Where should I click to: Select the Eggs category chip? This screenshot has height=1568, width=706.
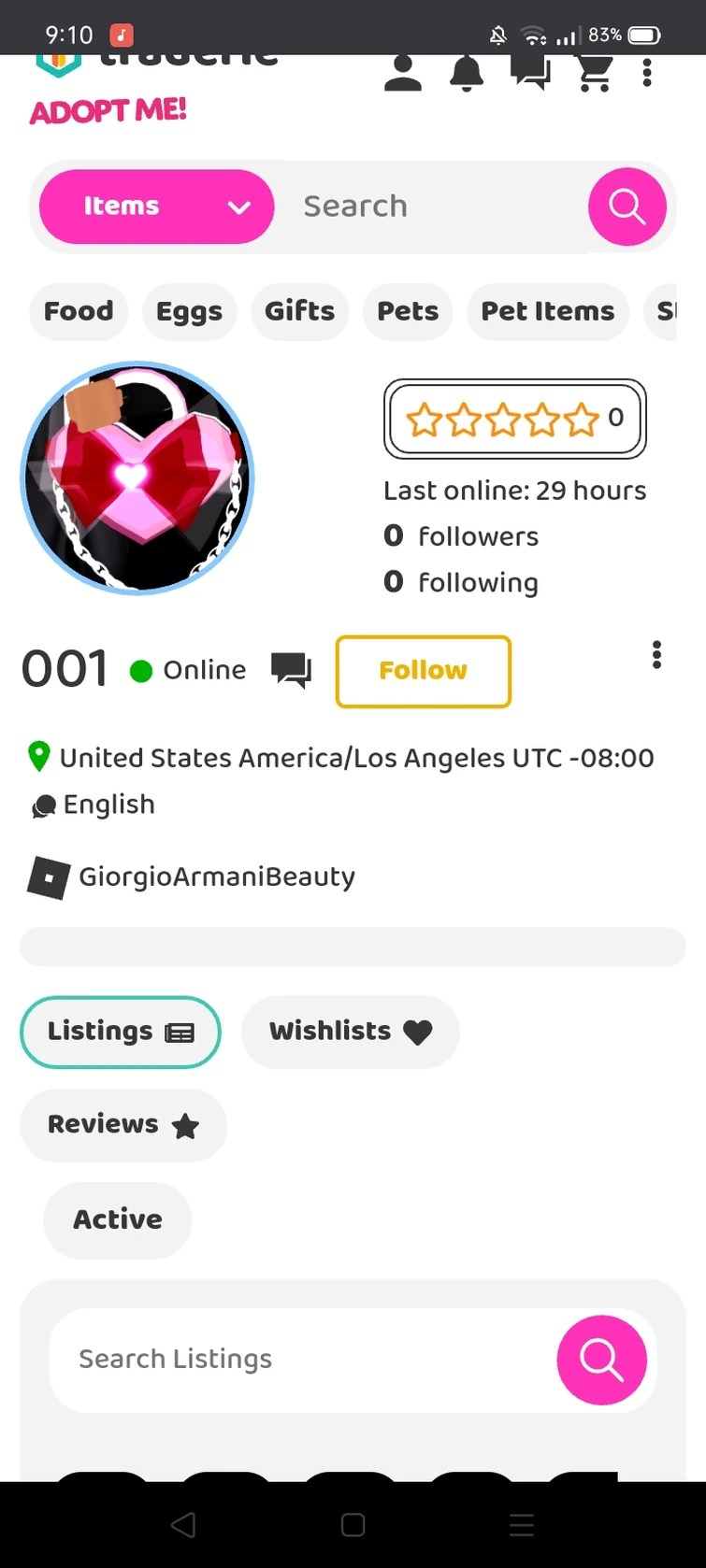[x=189, y=311]
